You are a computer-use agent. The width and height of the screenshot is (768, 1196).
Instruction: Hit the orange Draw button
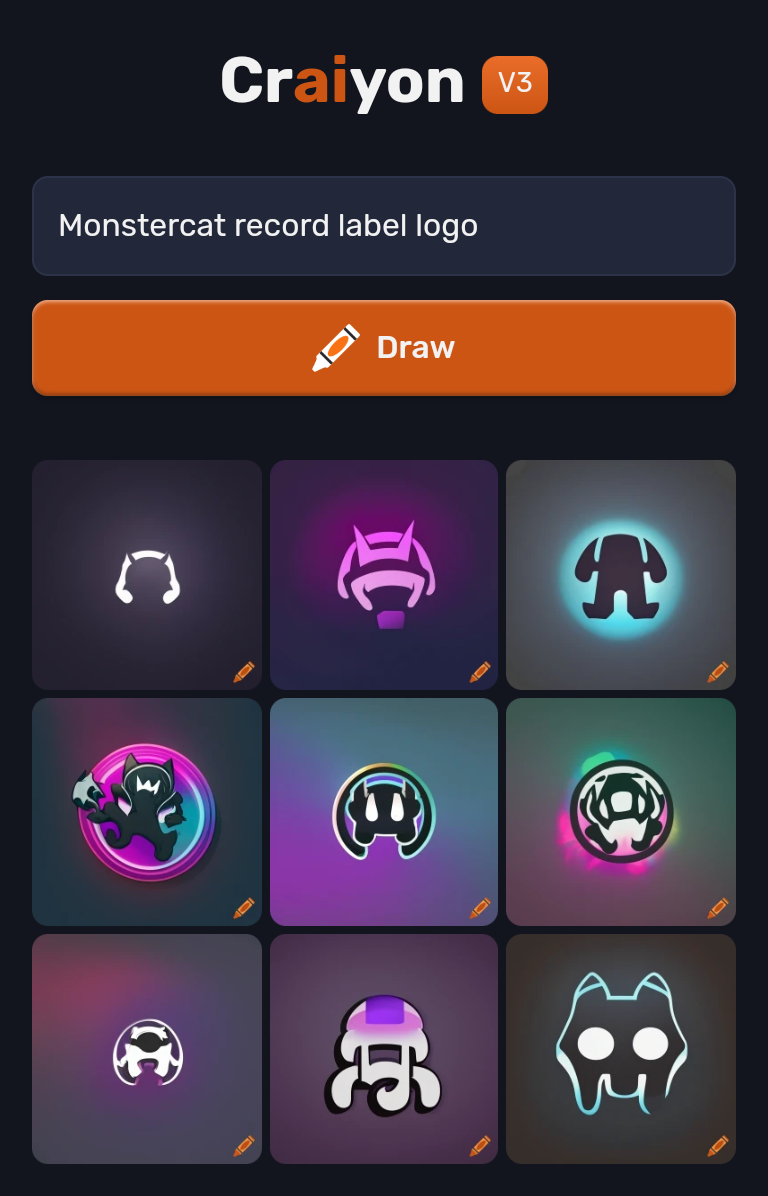pos(383,348)
